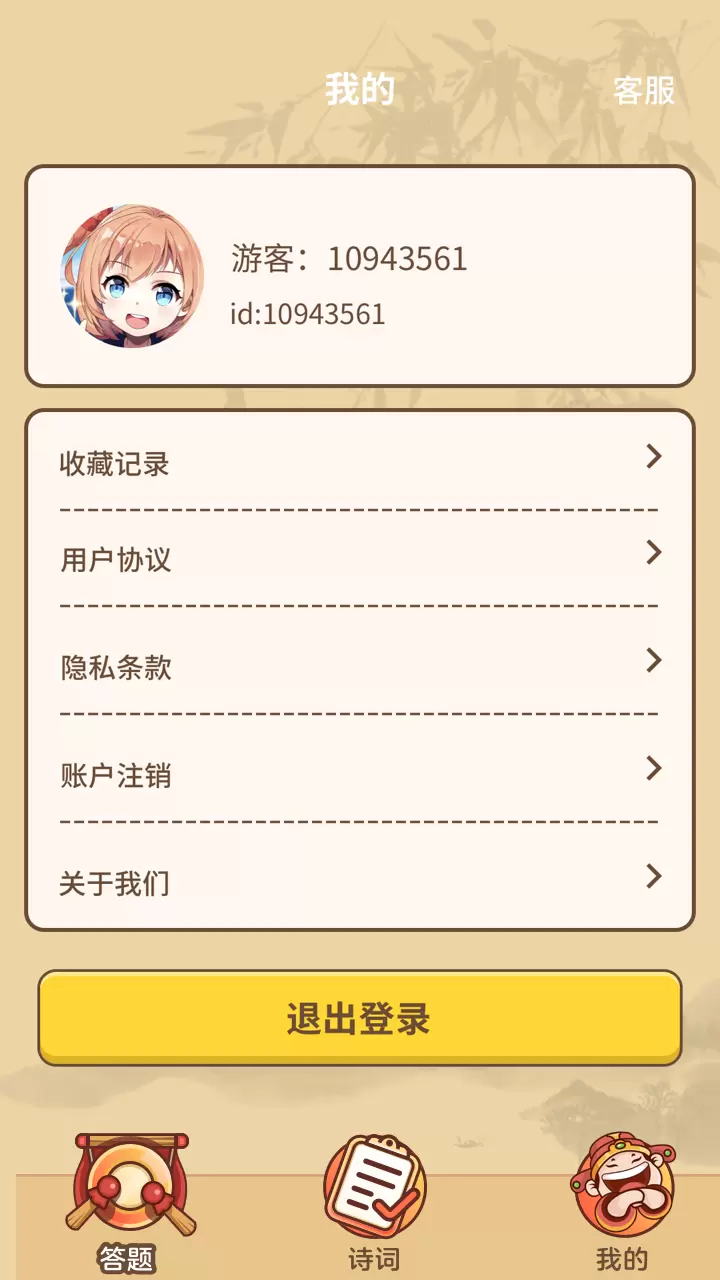
Task: Log out with 退出登录 button
Action: (x=360, y=1018)
